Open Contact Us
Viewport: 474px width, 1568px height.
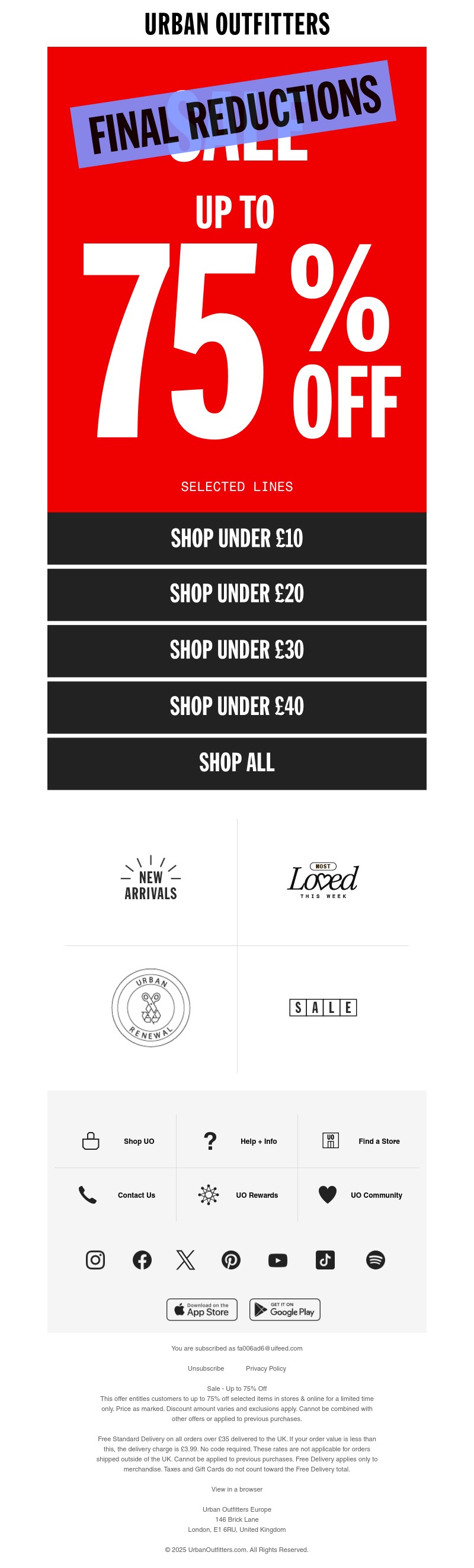(x=136, y=1195)
